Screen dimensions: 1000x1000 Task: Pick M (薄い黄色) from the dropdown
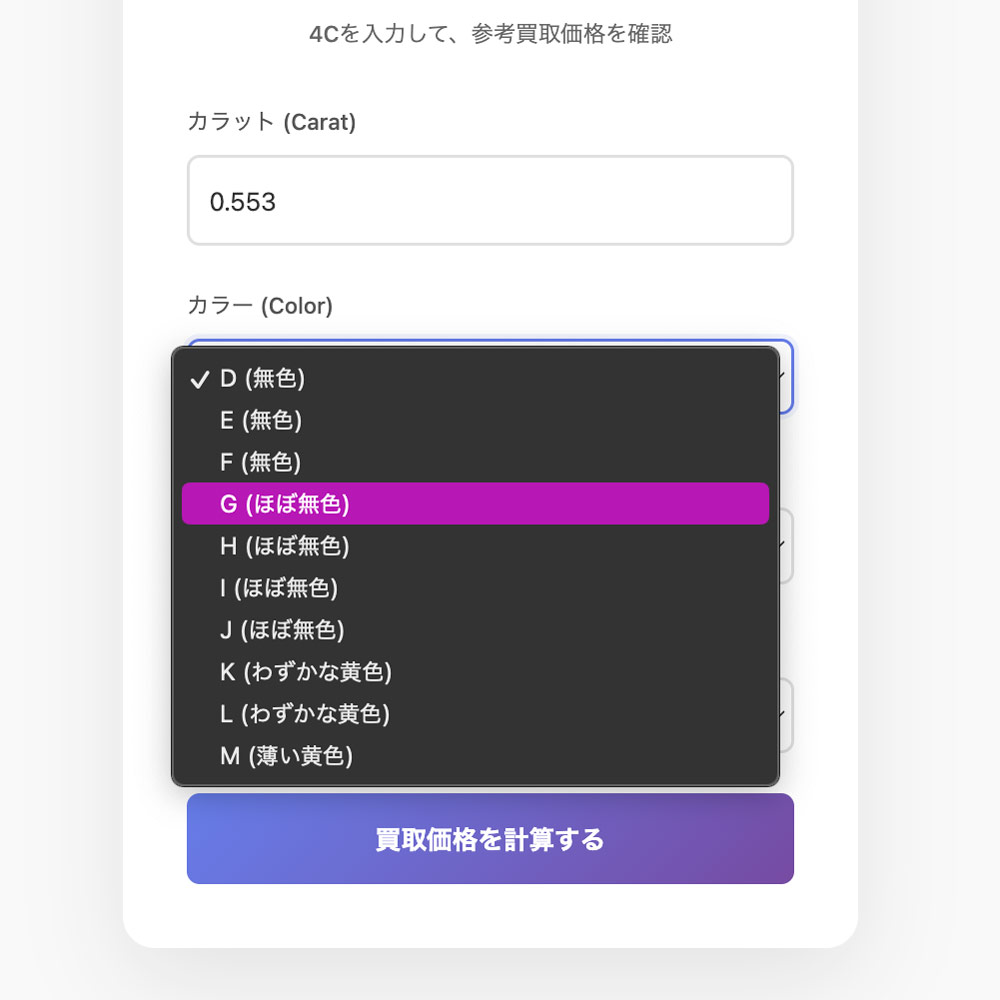pyautogui.click(x=475, y=756)
